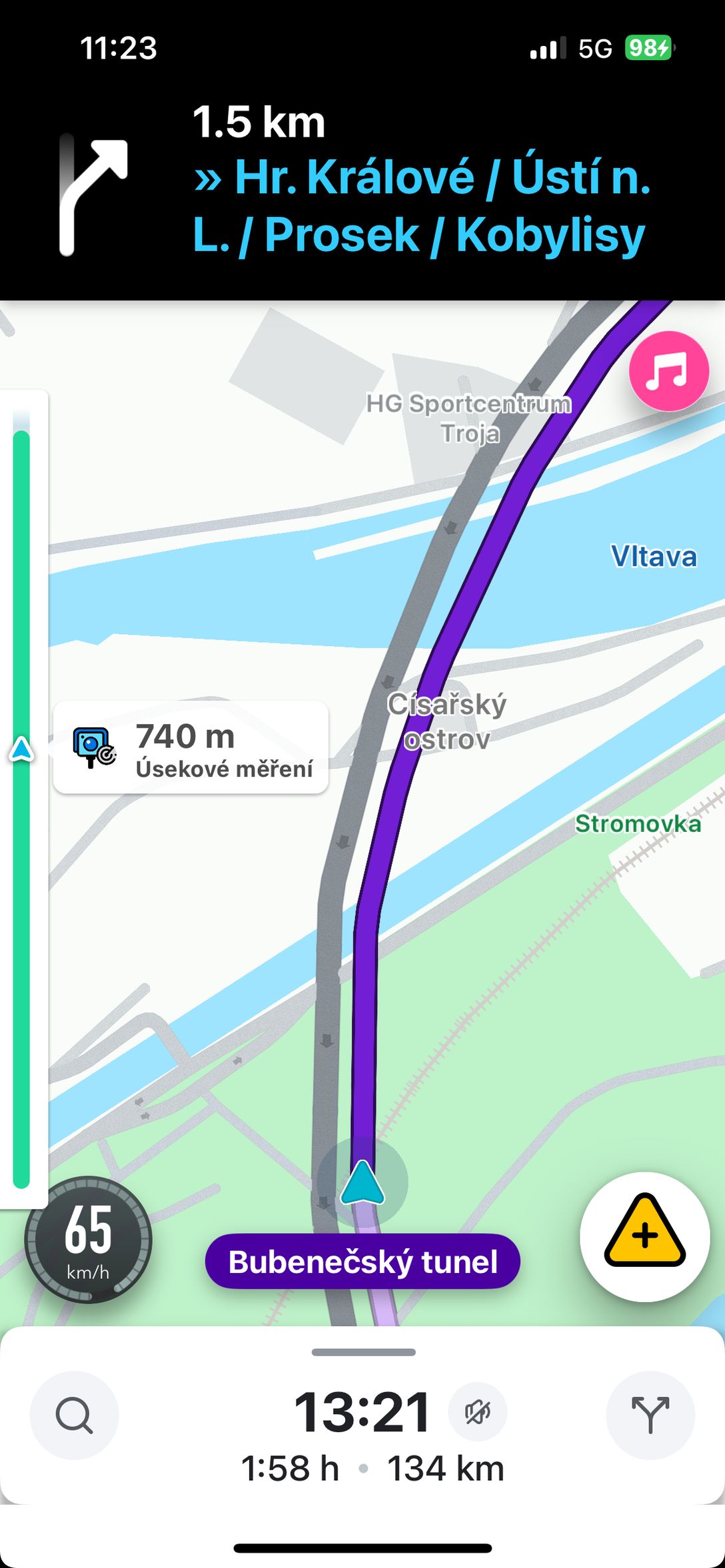Tap the 65 km/h speedometer
The height and width of the screenshot is (1568, 725).
tap(88, 1240)
